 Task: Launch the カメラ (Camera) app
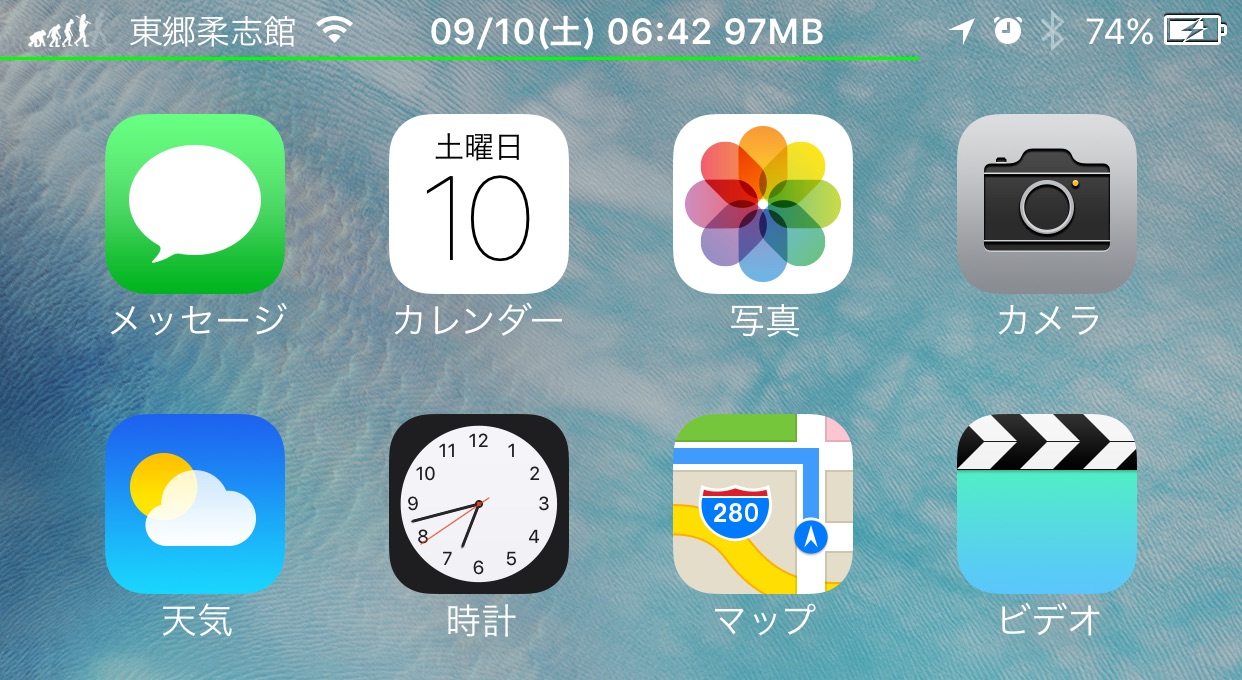pos(1047,204)
